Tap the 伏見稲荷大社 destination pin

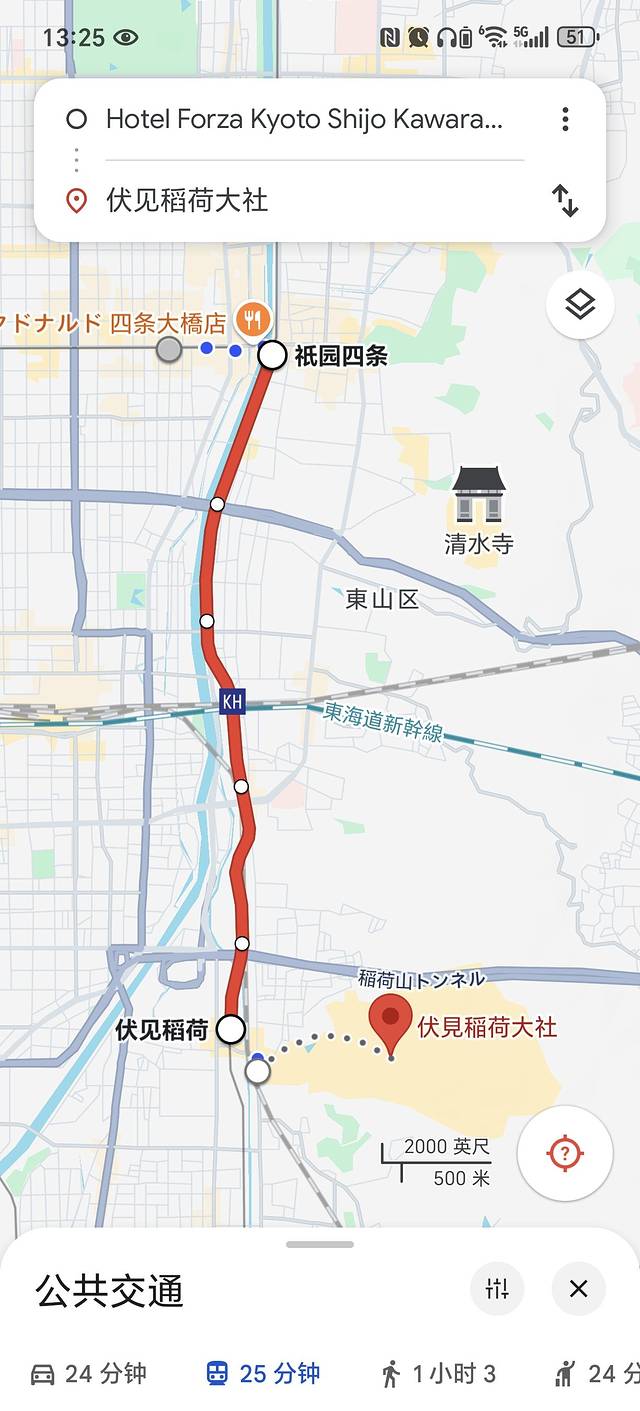(x=391, y=1020)
